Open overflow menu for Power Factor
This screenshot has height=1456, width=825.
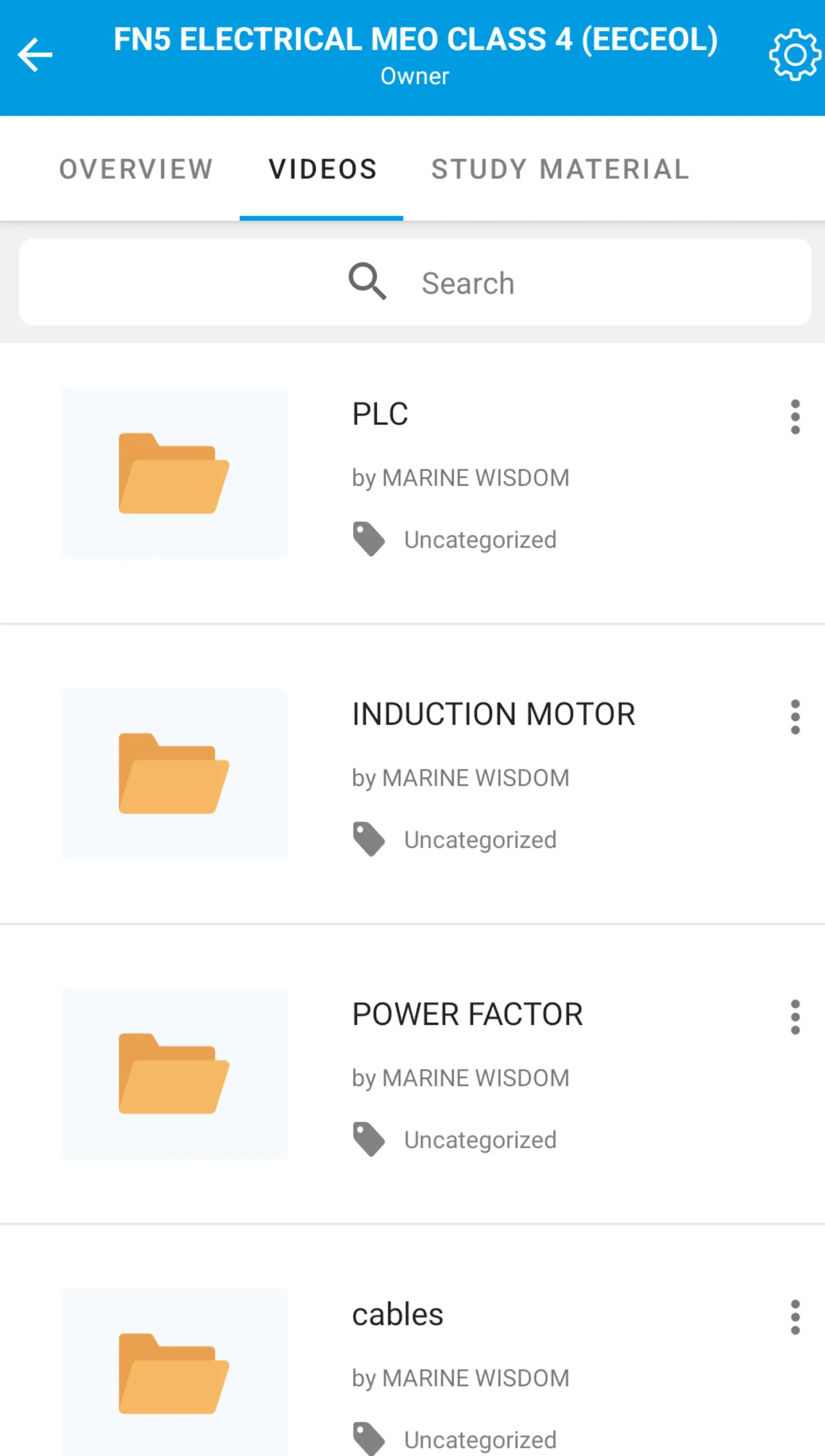pyautogui.click(x=795, y=1017)
